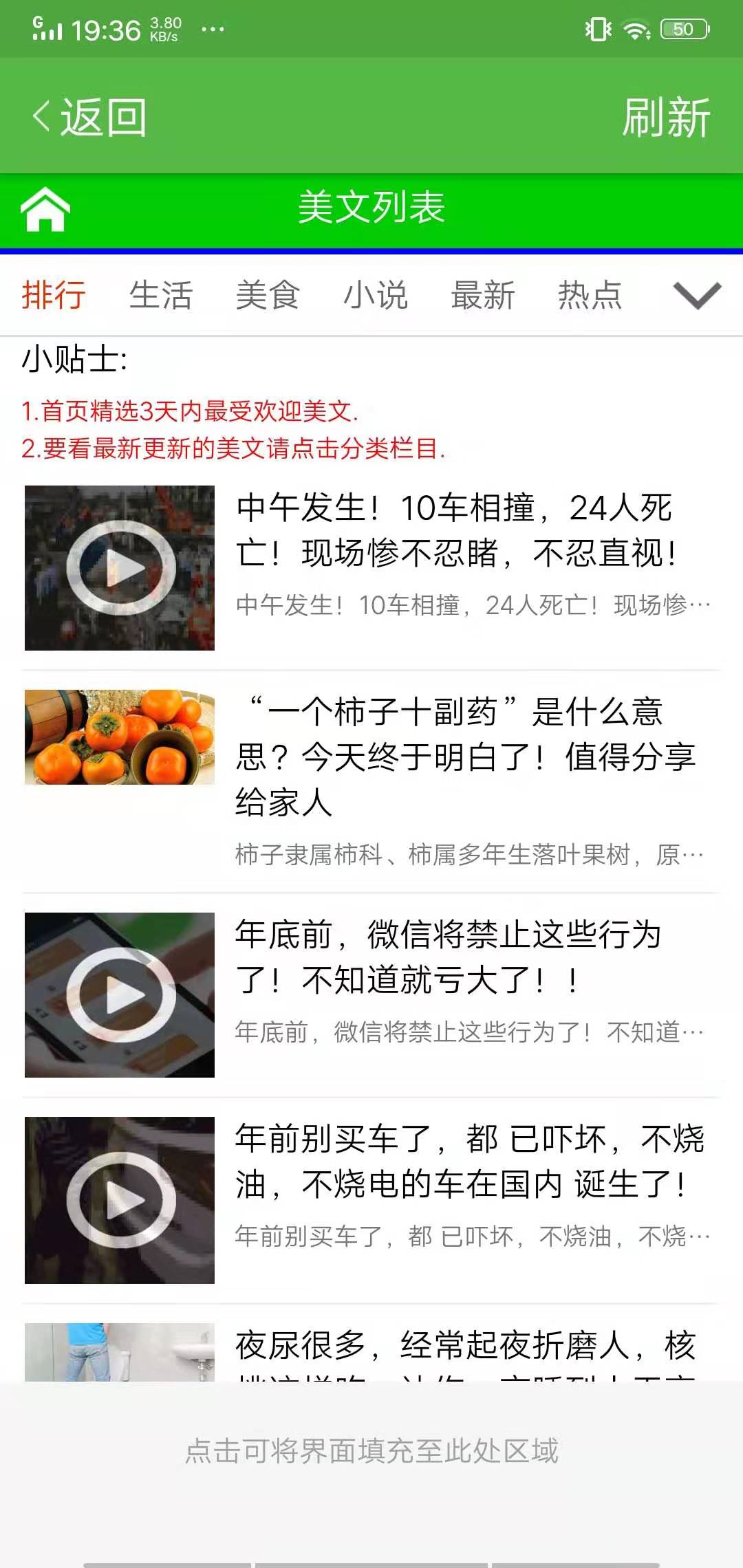The height and width of the screenshot is (1568, 743).
Task: Select the 美食 tab
Action: [x=268, y=296]
